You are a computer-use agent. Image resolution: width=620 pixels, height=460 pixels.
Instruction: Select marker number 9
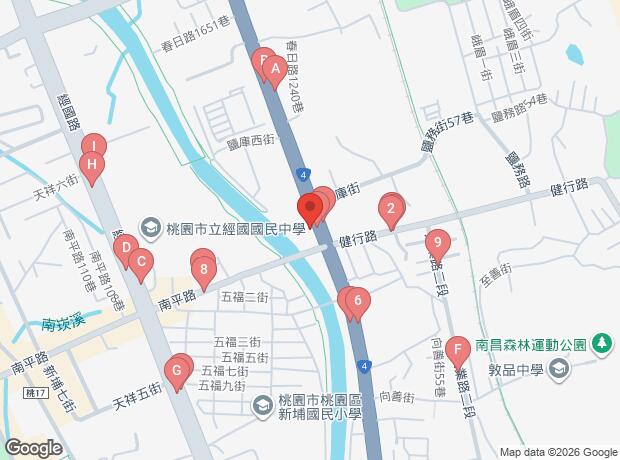click(x=437, y=242)
